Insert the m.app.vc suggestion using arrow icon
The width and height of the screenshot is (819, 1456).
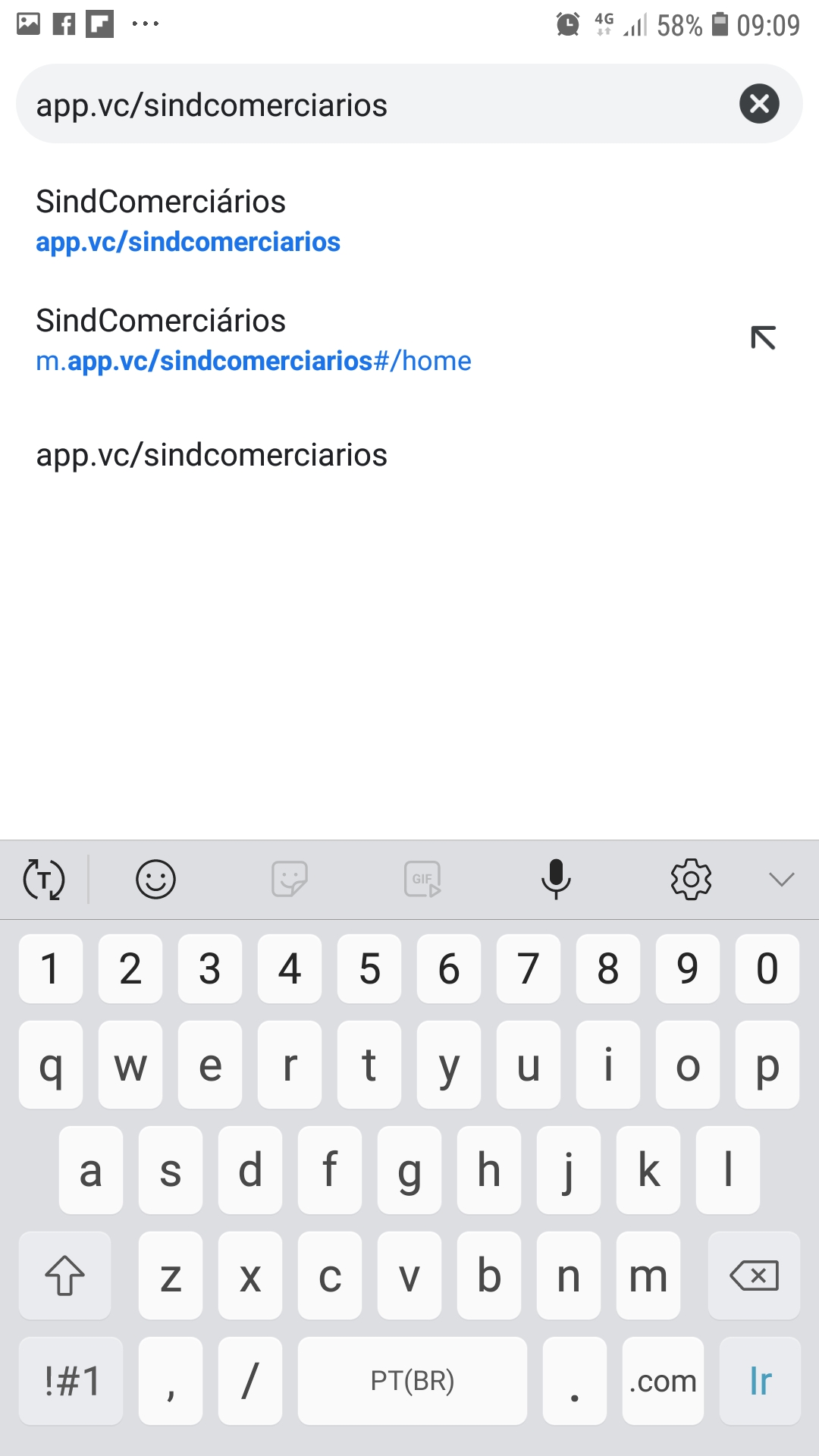click(763, 338)
